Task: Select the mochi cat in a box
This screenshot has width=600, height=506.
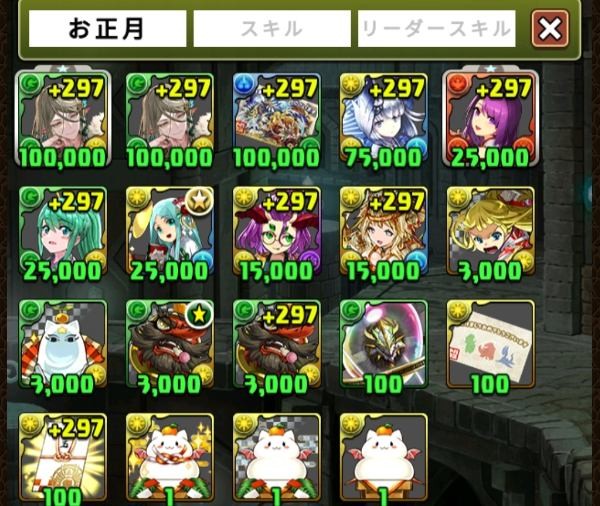Action: pyautogui.click(x=380, y=455)
